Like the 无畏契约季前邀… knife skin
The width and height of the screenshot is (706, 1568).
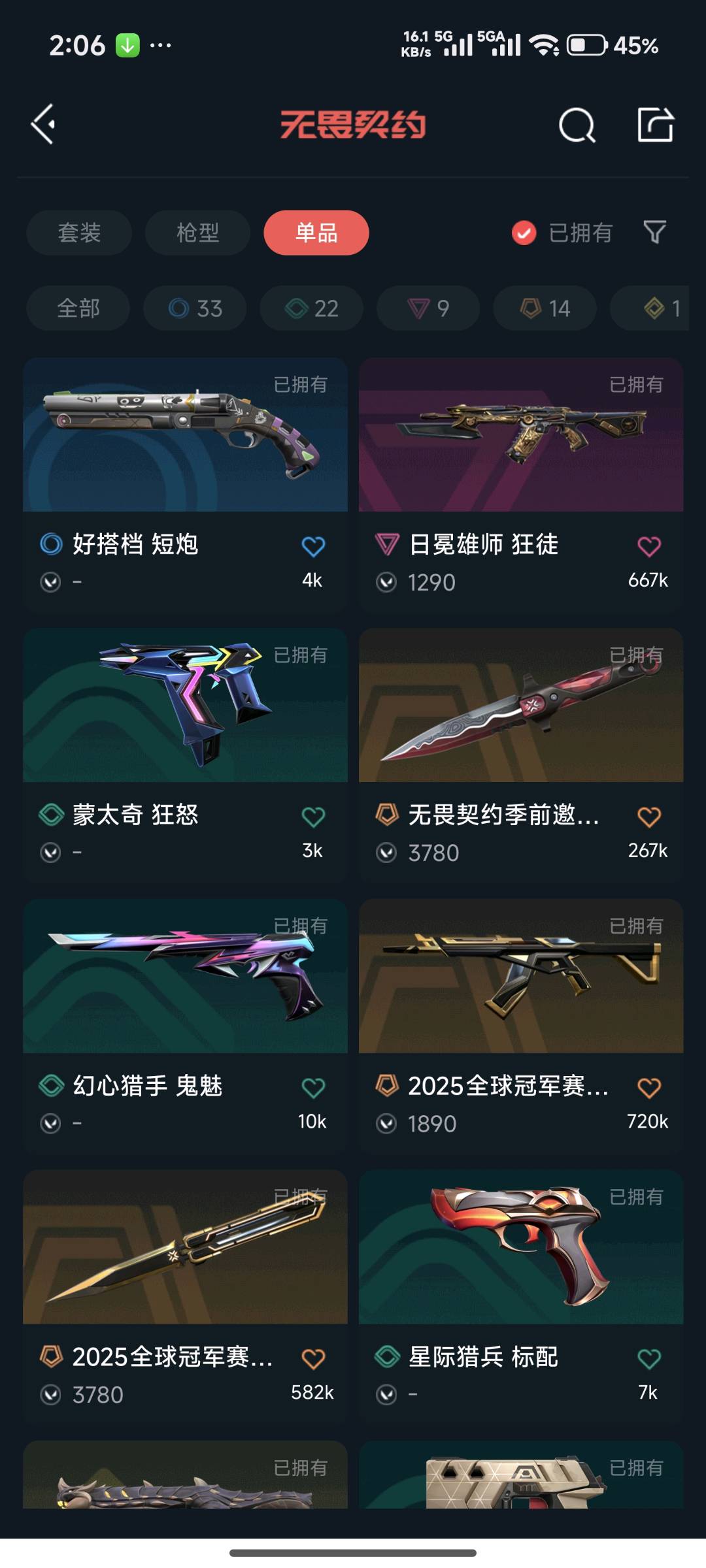click(x=648, y=817)
